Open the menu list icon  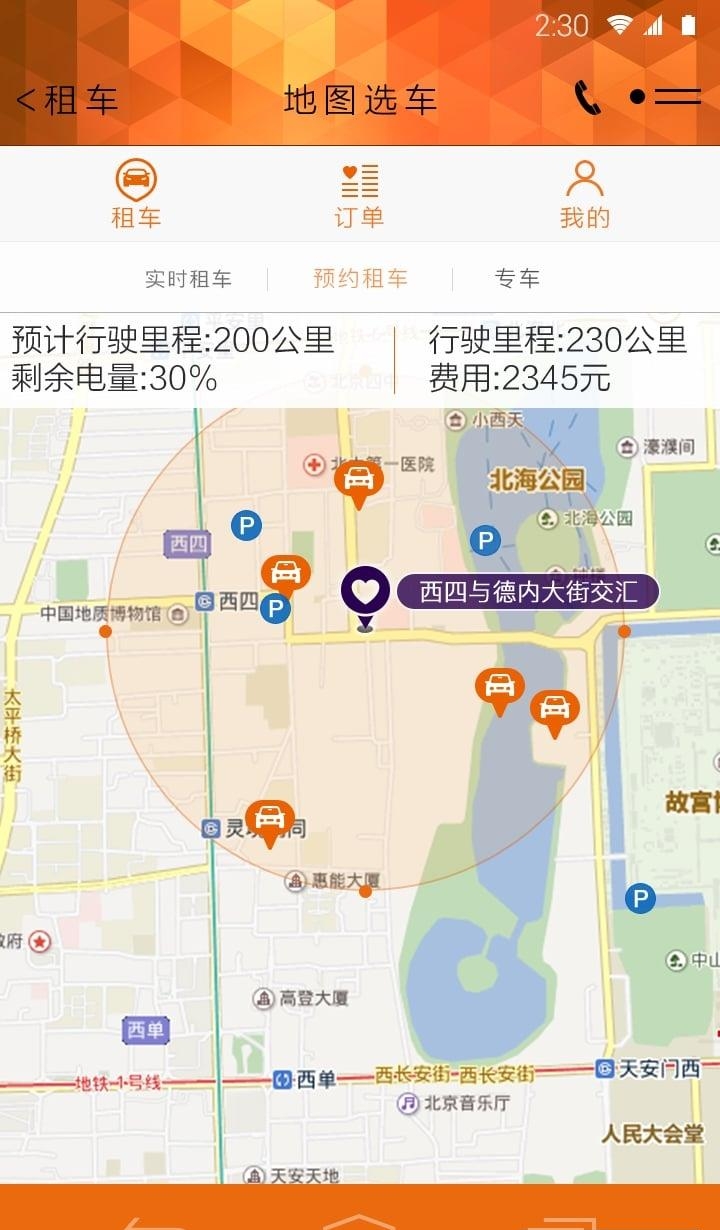(665, 97)
